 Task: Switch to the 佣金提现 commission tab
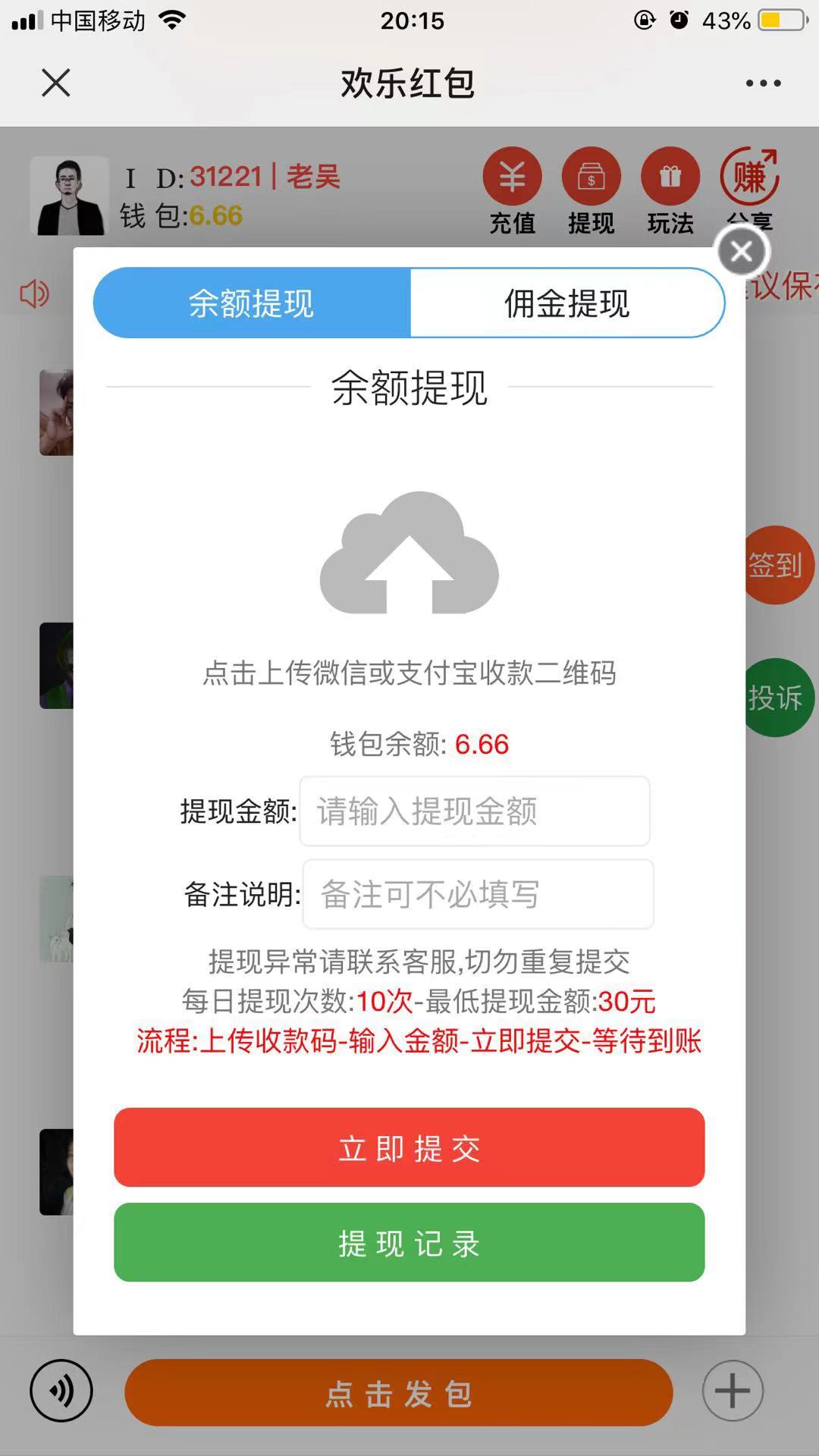(566, 302)
